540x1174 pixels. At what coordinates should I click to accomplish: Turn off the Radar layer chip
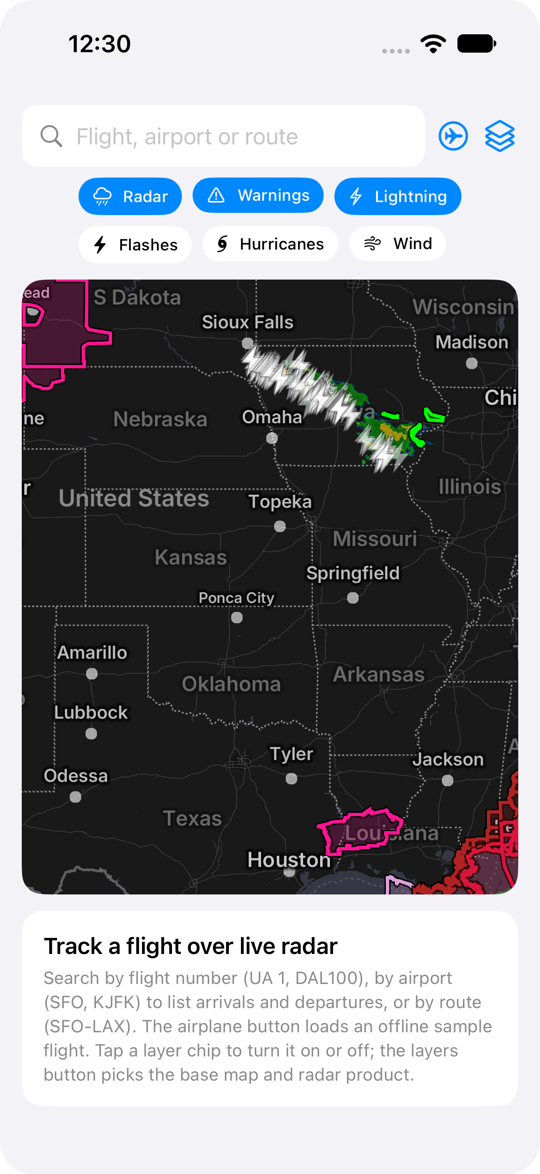tap(130, 197)
